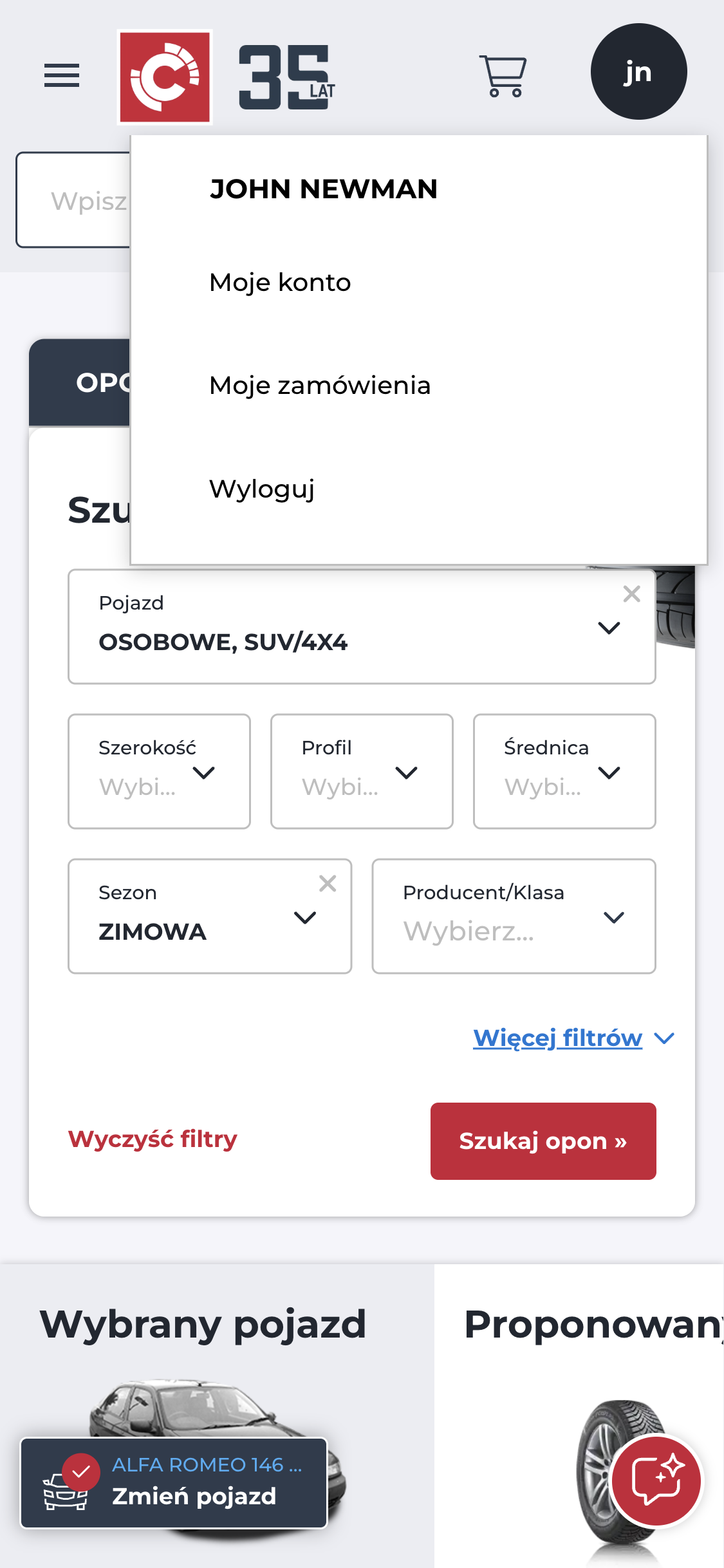Open the Średnica dropdown
Screen dimensions: 724x1568
[x=564, y=771]
